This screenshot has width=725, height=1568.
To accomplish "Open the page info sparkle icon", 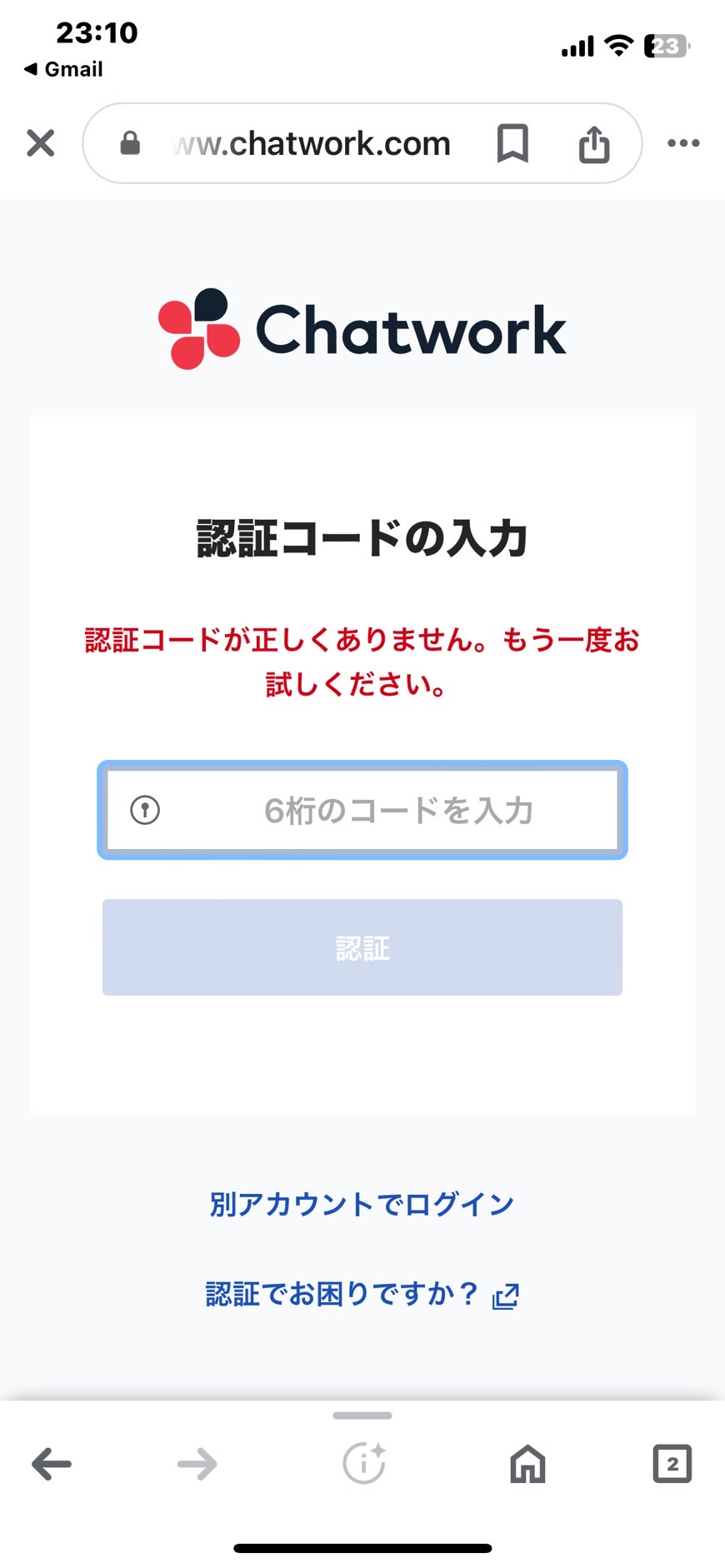I will click(364, 1463).
